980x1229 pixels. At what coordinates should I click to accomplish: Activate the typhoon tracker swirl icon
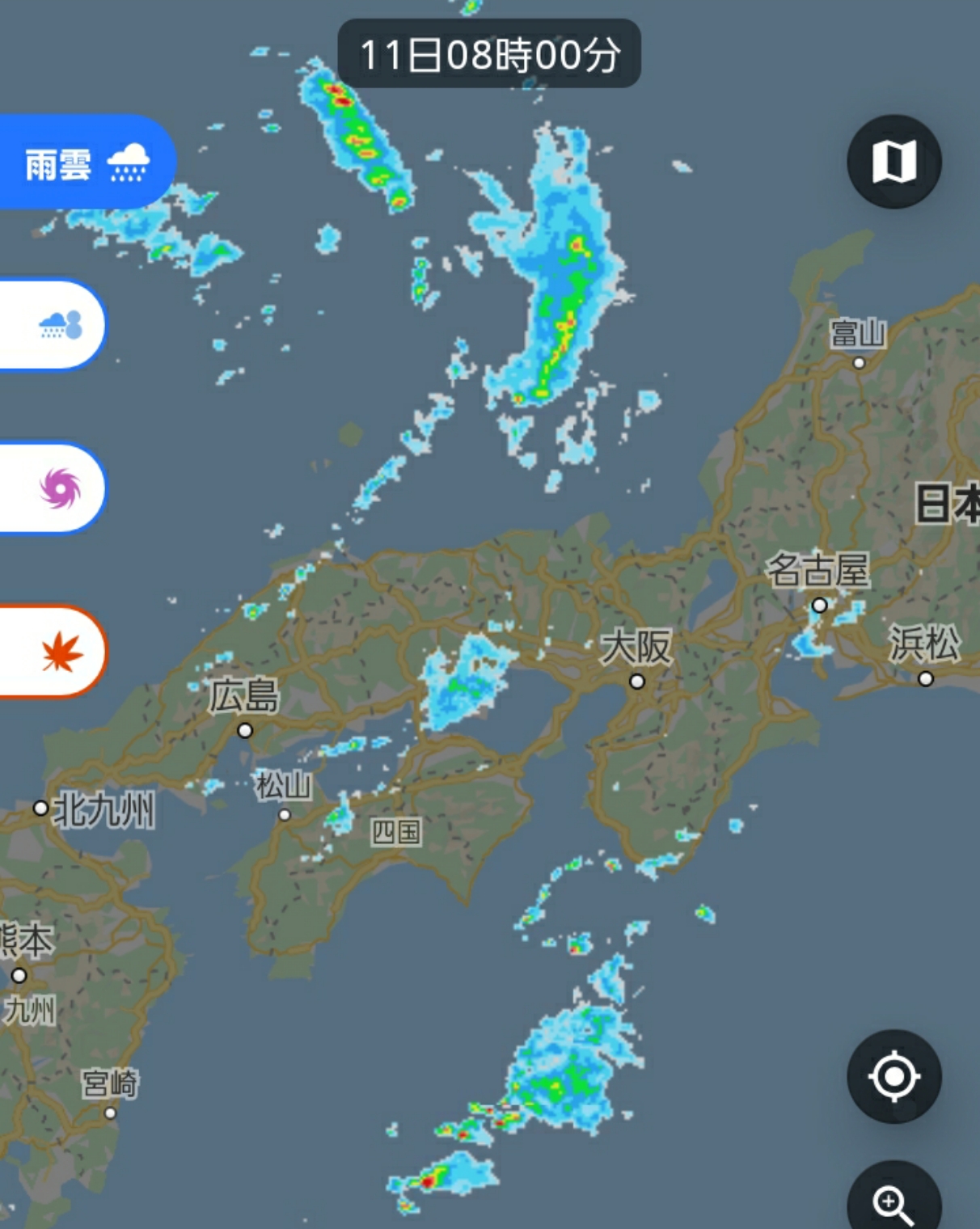point(58,489)
